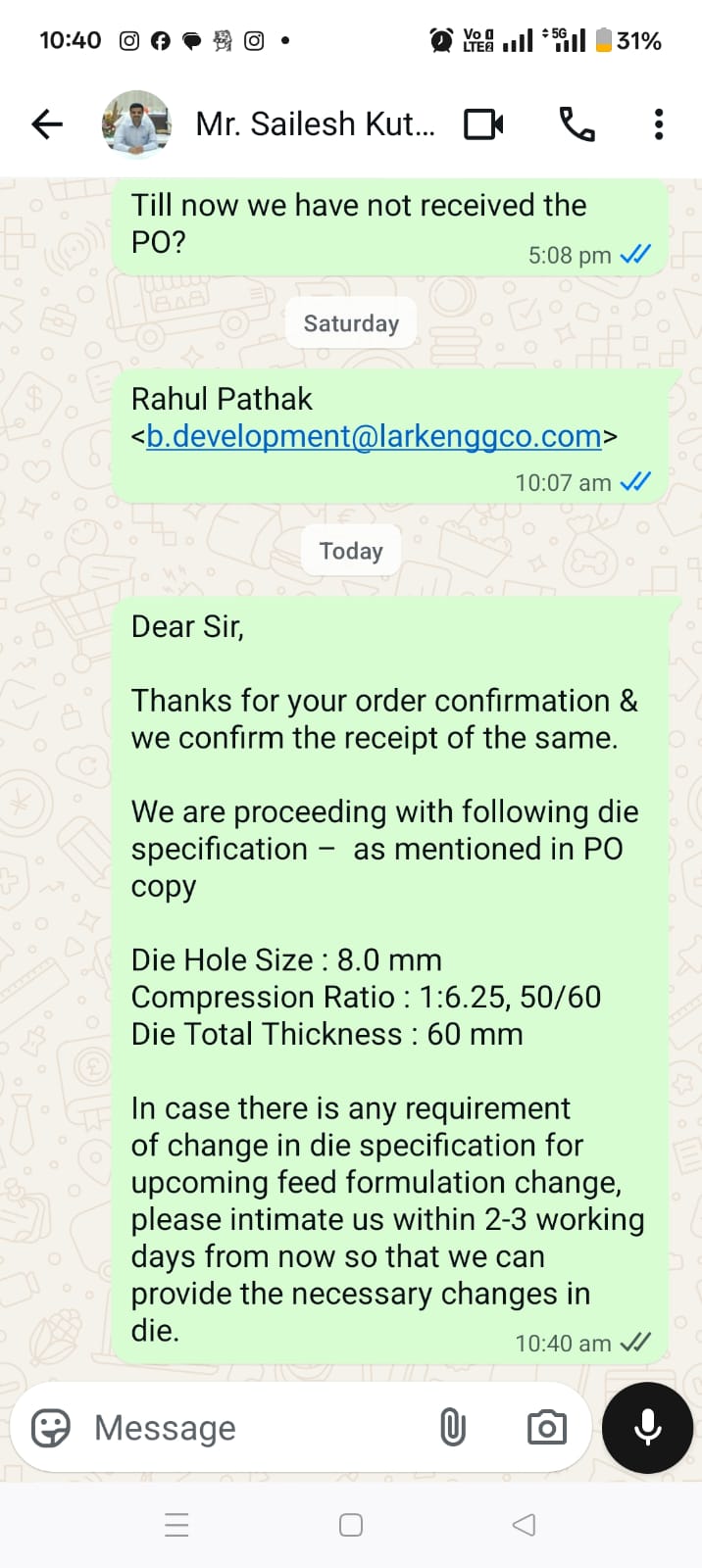Viewport: 702px width, 1568px height.
Task: Tap the system back triangle button
Action: [x=525, y=1525]
